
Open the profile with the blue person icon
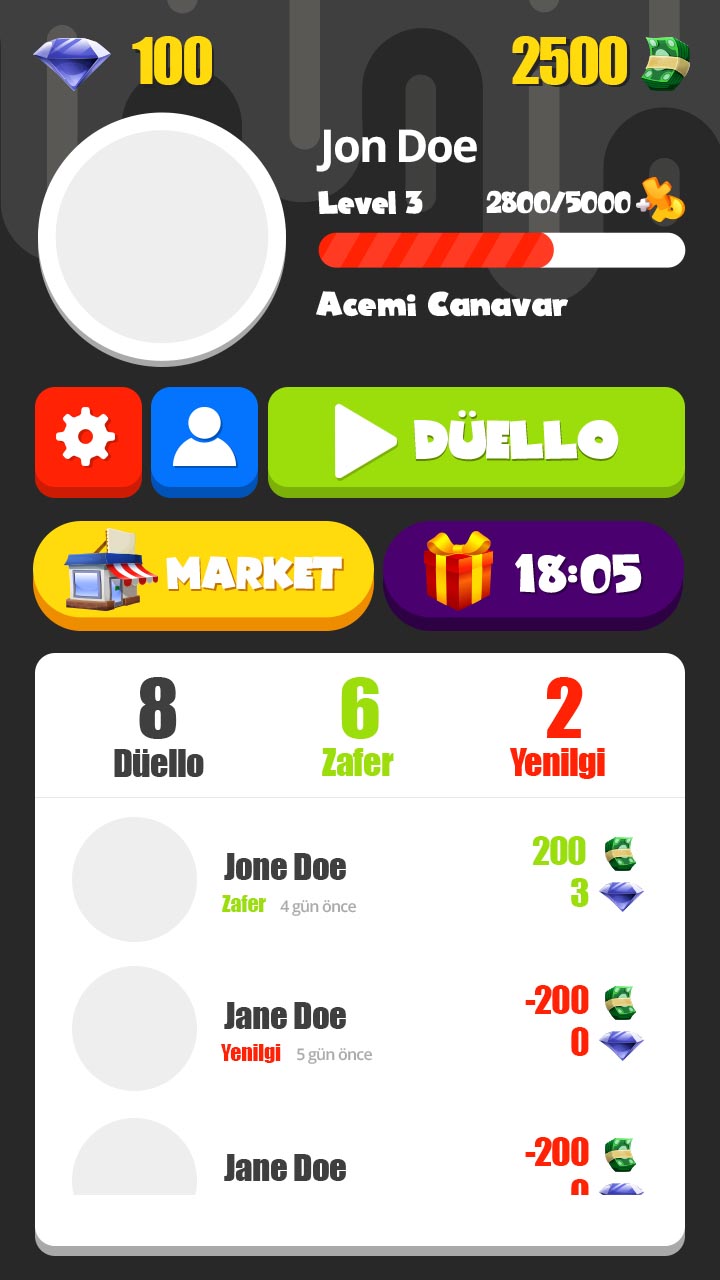coord(204,440)
